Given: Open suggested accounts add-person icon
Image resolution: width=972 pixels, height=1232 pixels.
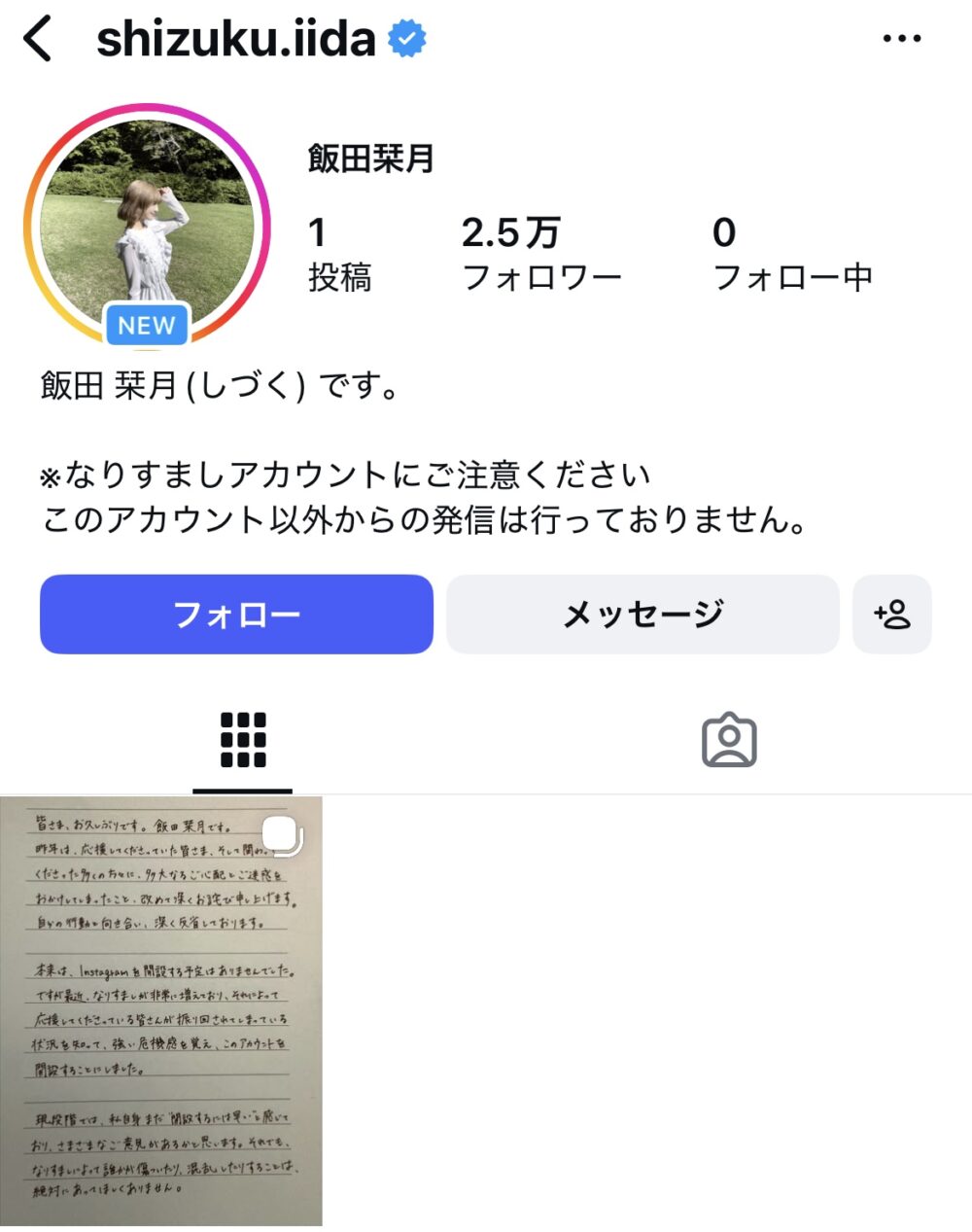Looking at the screenshot, I should pyautogui.click(x=891, y=614).
